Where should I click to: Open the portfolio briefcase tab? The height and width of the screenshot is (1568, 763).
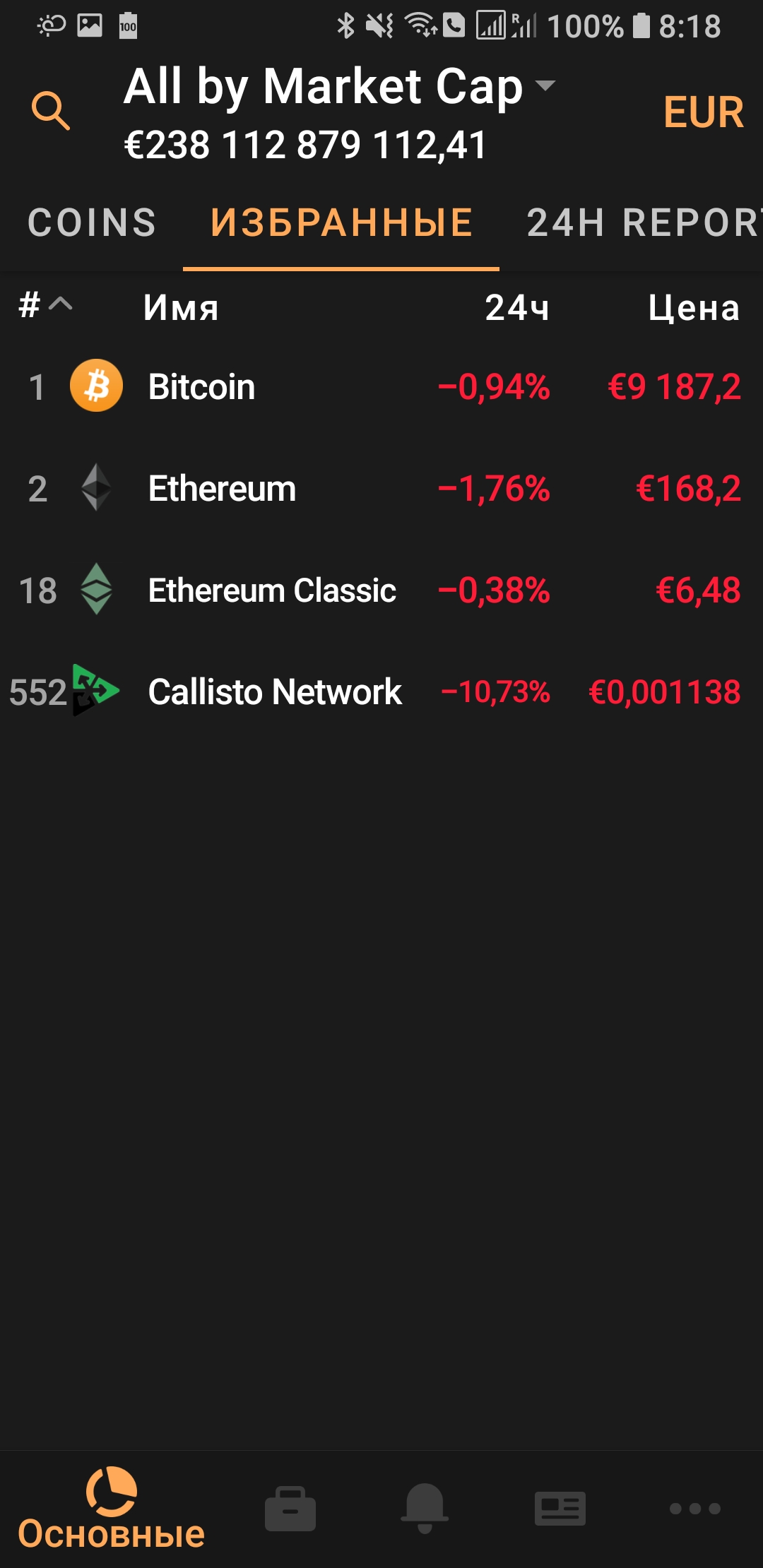click(290, 1509)
